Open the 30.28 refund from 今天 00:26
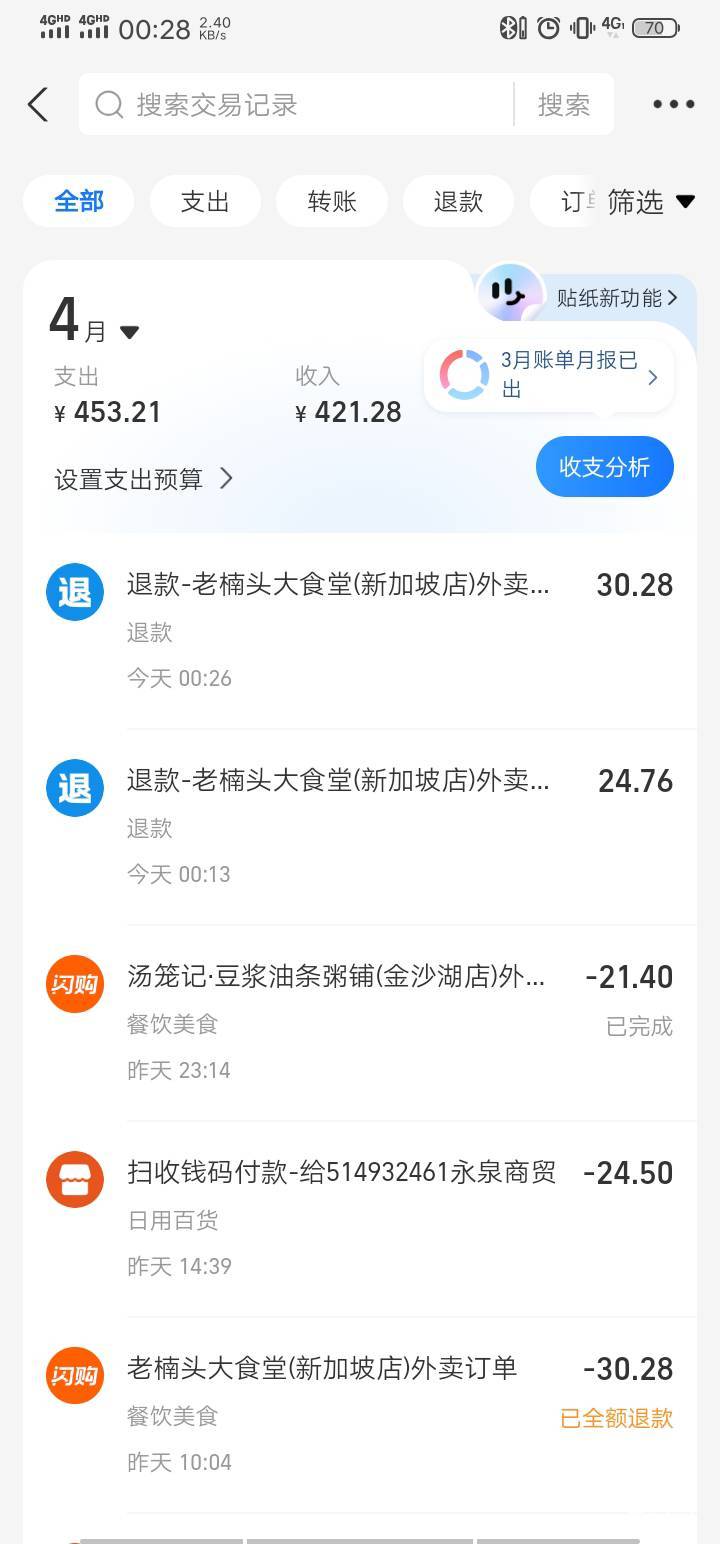 click(360, 630)
